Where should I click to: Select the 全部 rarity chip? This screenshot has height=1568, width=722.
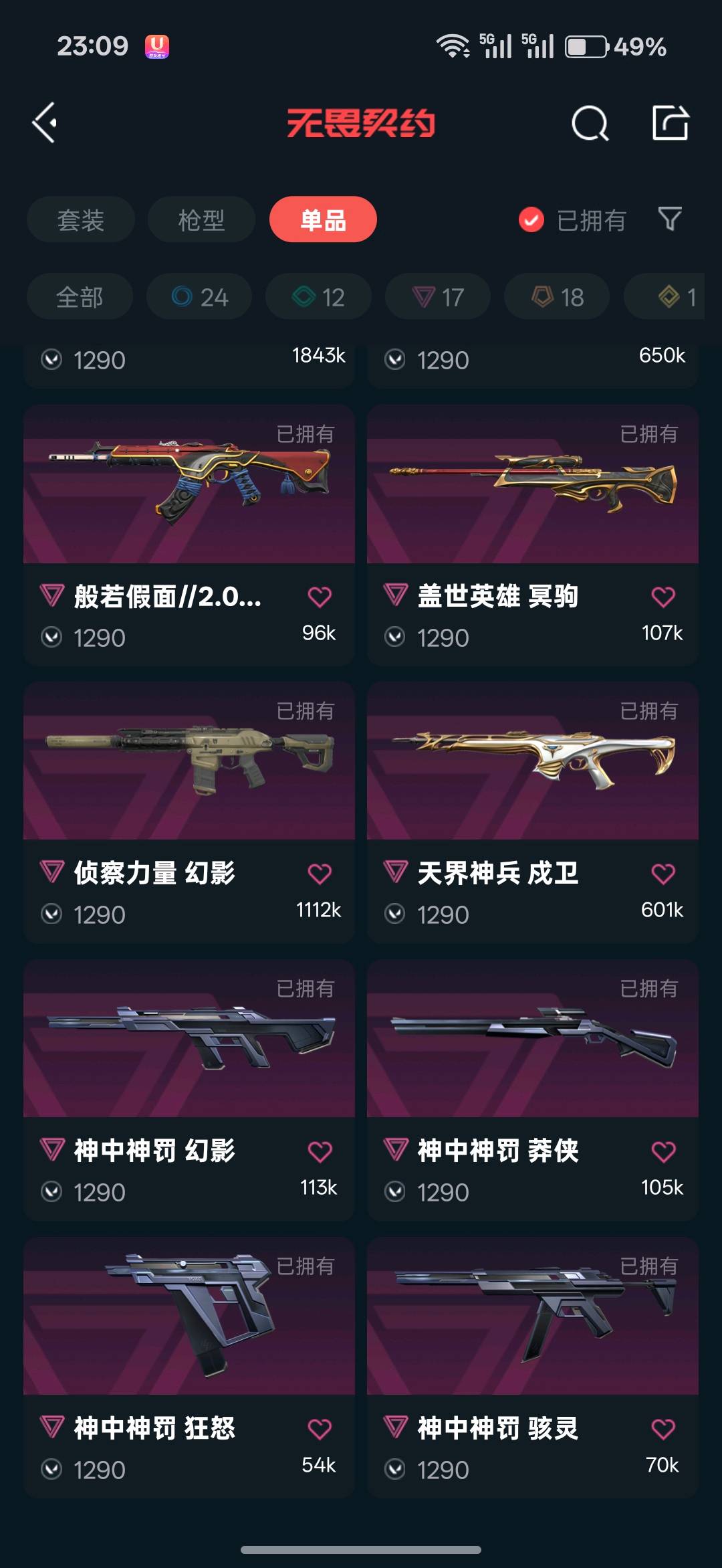coord(80,296)
